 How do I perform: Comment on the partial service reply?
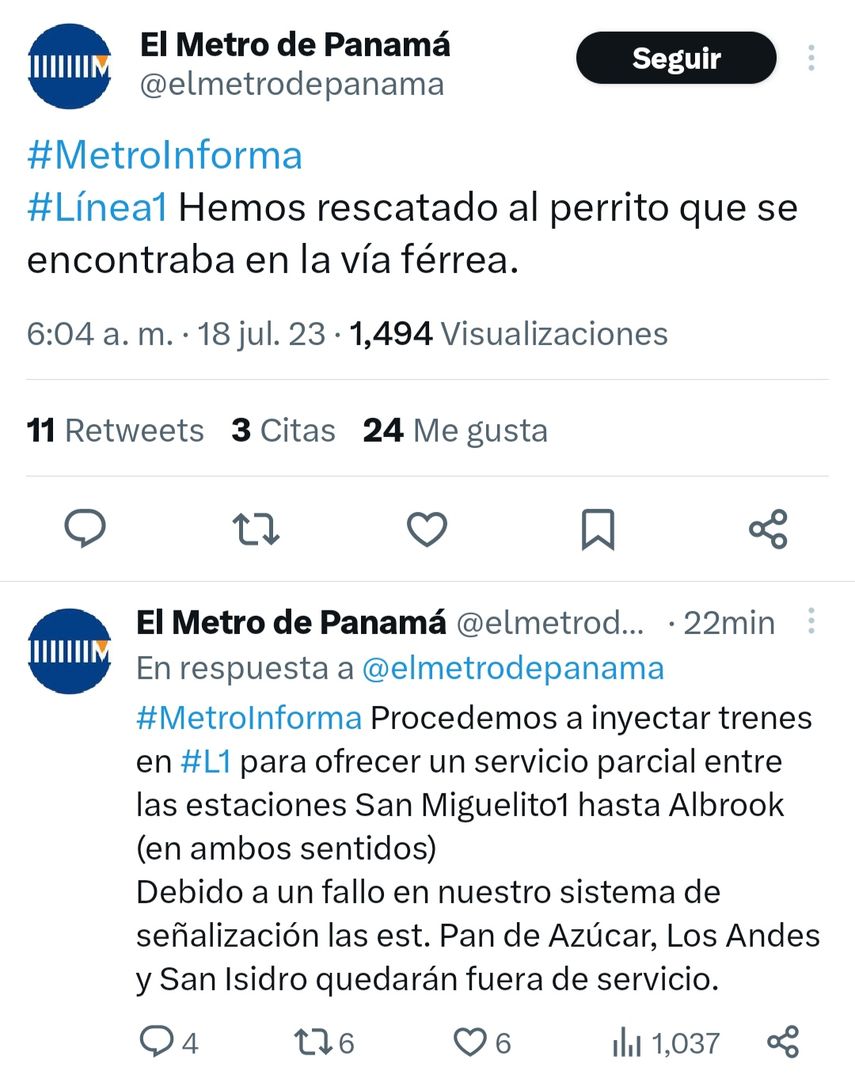[156, 1043]
